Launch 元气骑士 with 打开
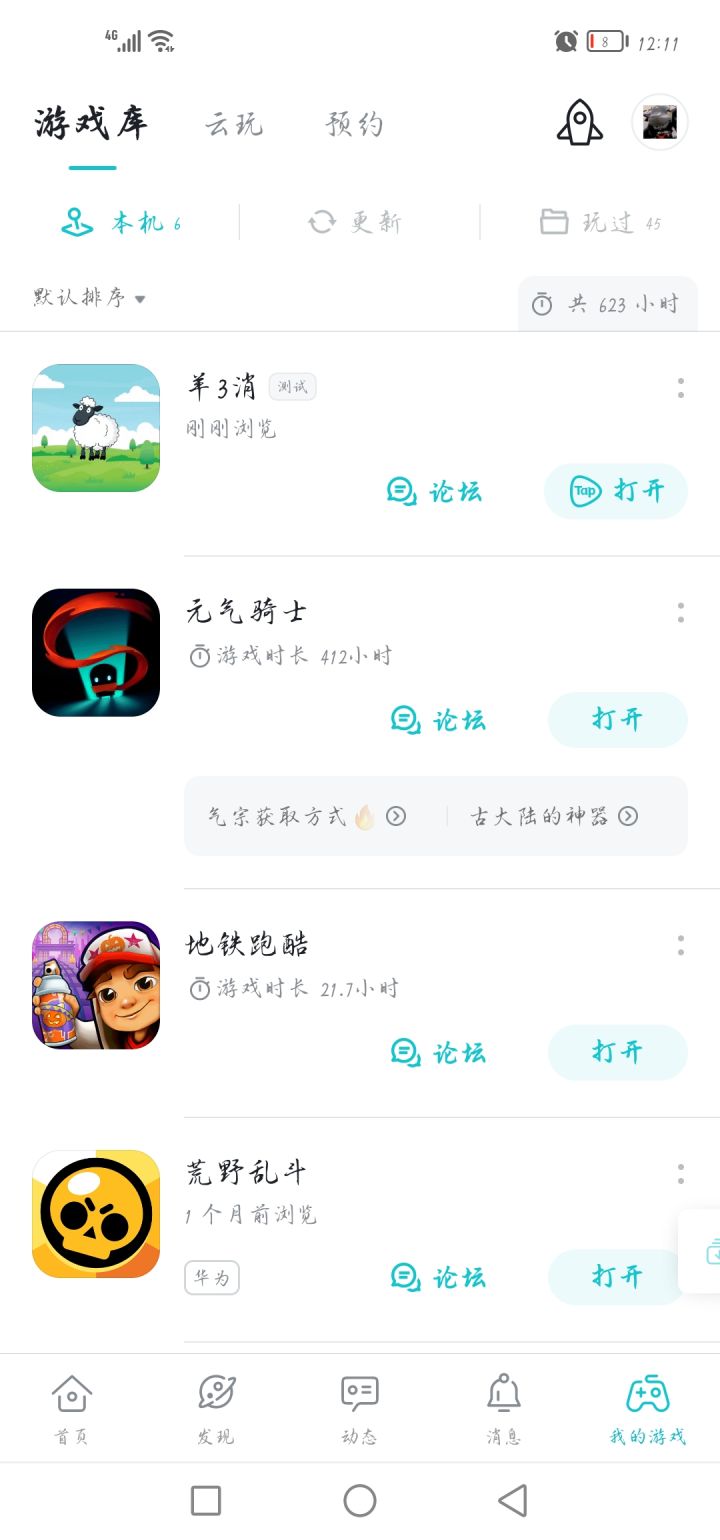This screenshot has width=720, height=1540. pos(617,719)
